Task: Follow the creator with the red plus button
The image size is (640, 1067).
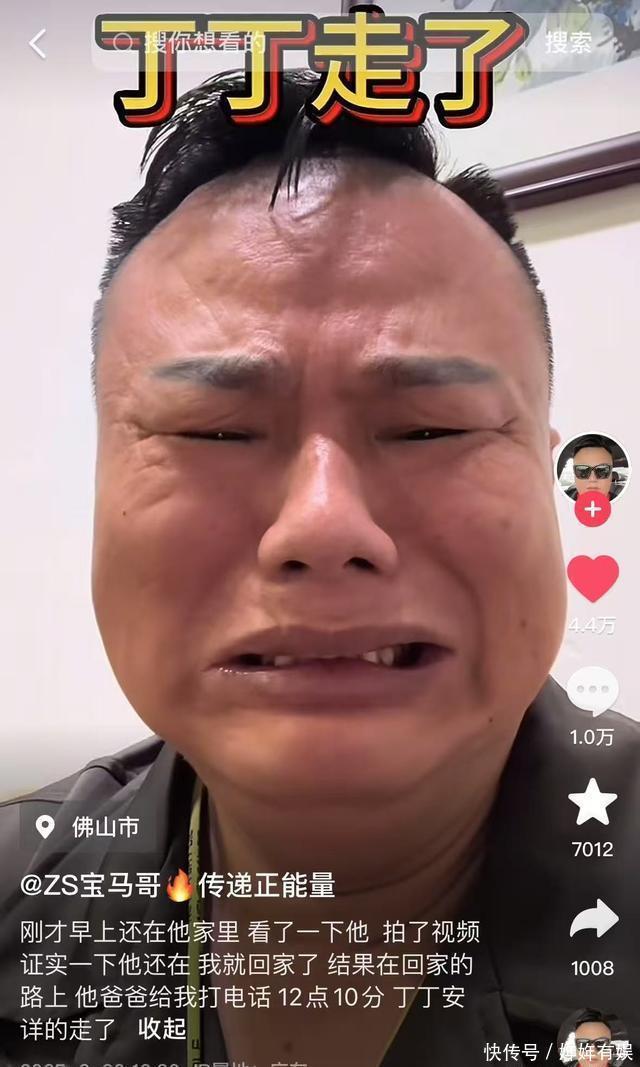Action: (592, 509)
